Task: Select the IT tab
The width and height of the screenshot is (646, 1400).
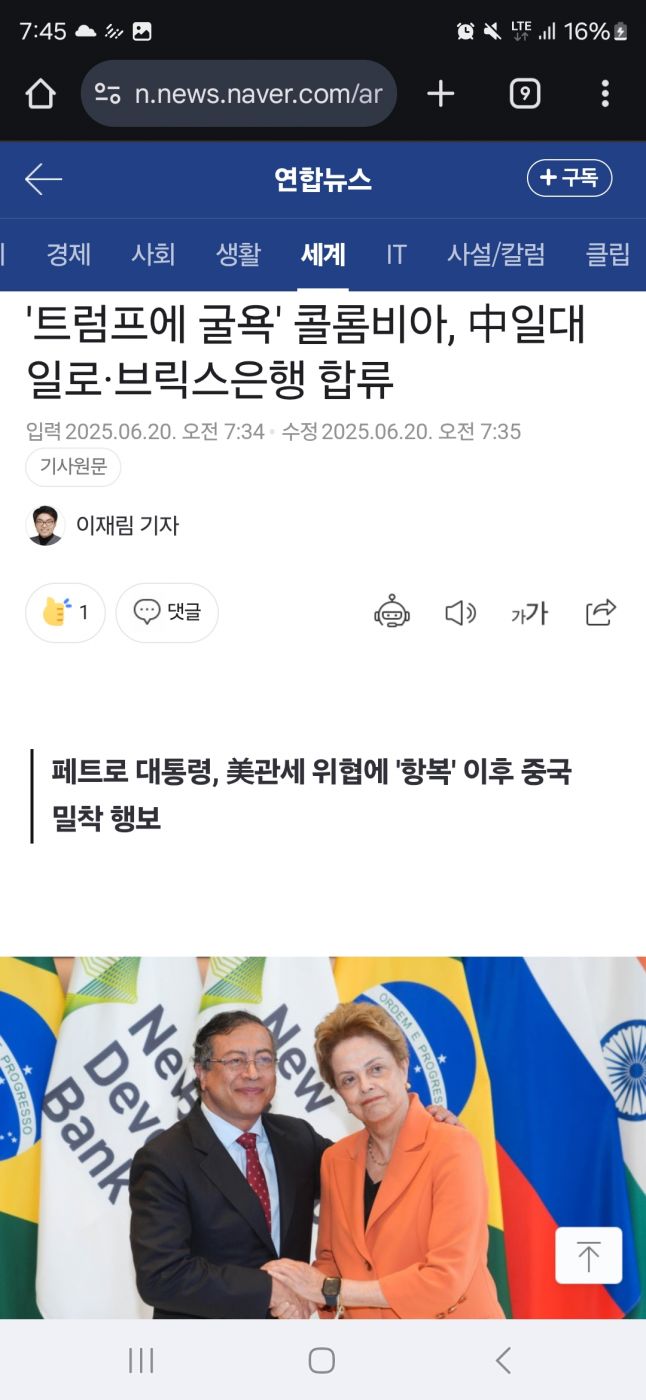Action: point(396,254)
